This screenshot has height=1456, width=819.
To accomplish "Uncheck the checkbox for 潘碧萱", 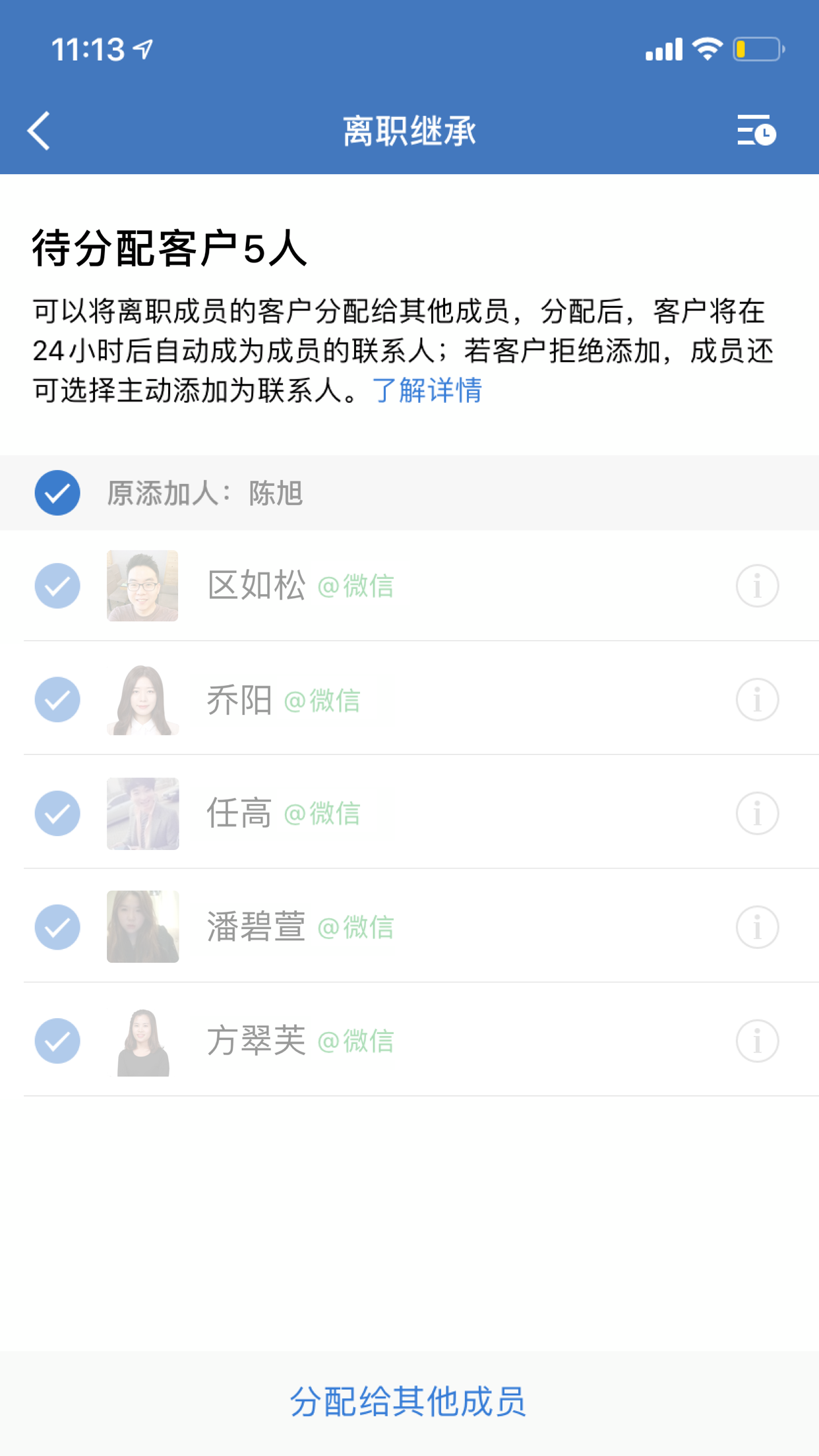I will click(57, 927).
